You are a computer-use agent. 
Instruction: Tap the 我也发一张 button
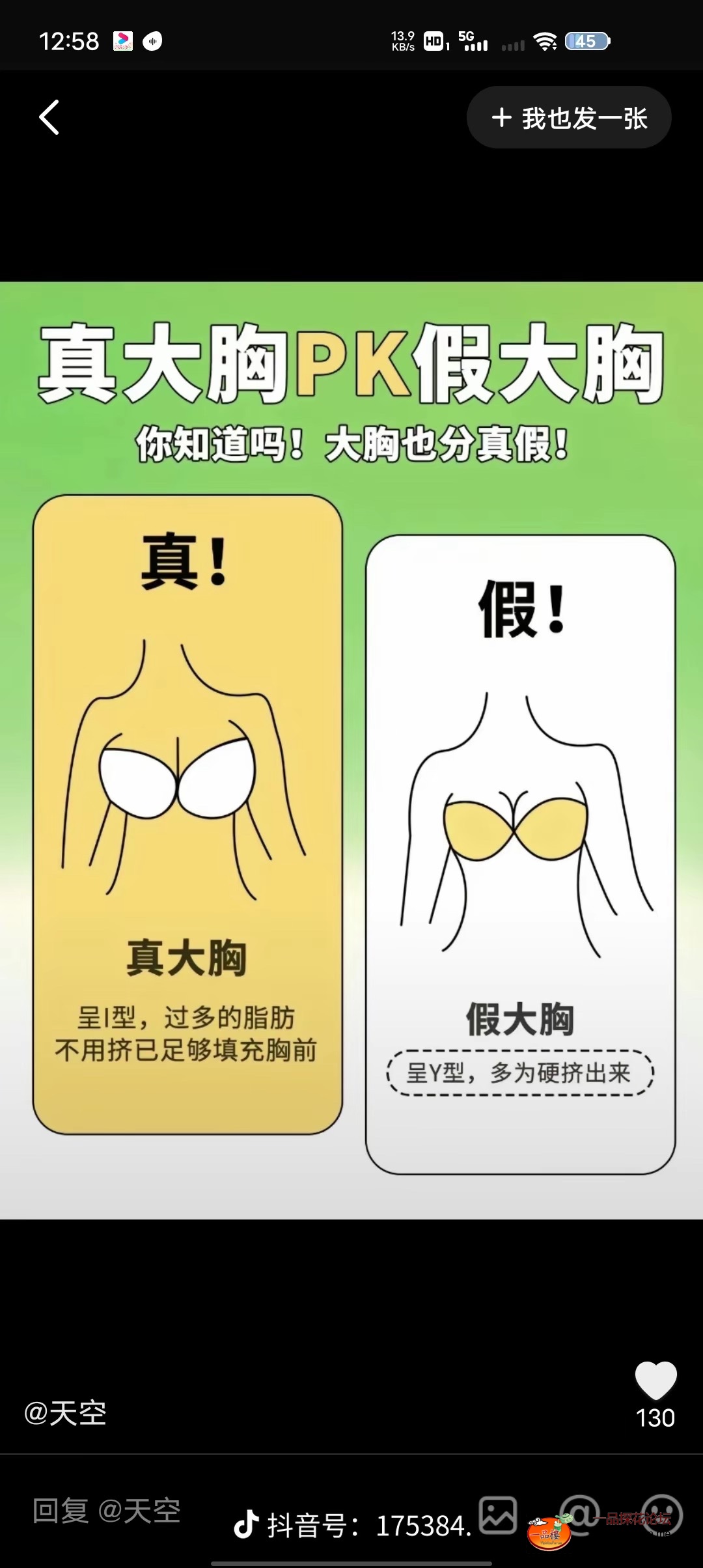coord(569,118)
